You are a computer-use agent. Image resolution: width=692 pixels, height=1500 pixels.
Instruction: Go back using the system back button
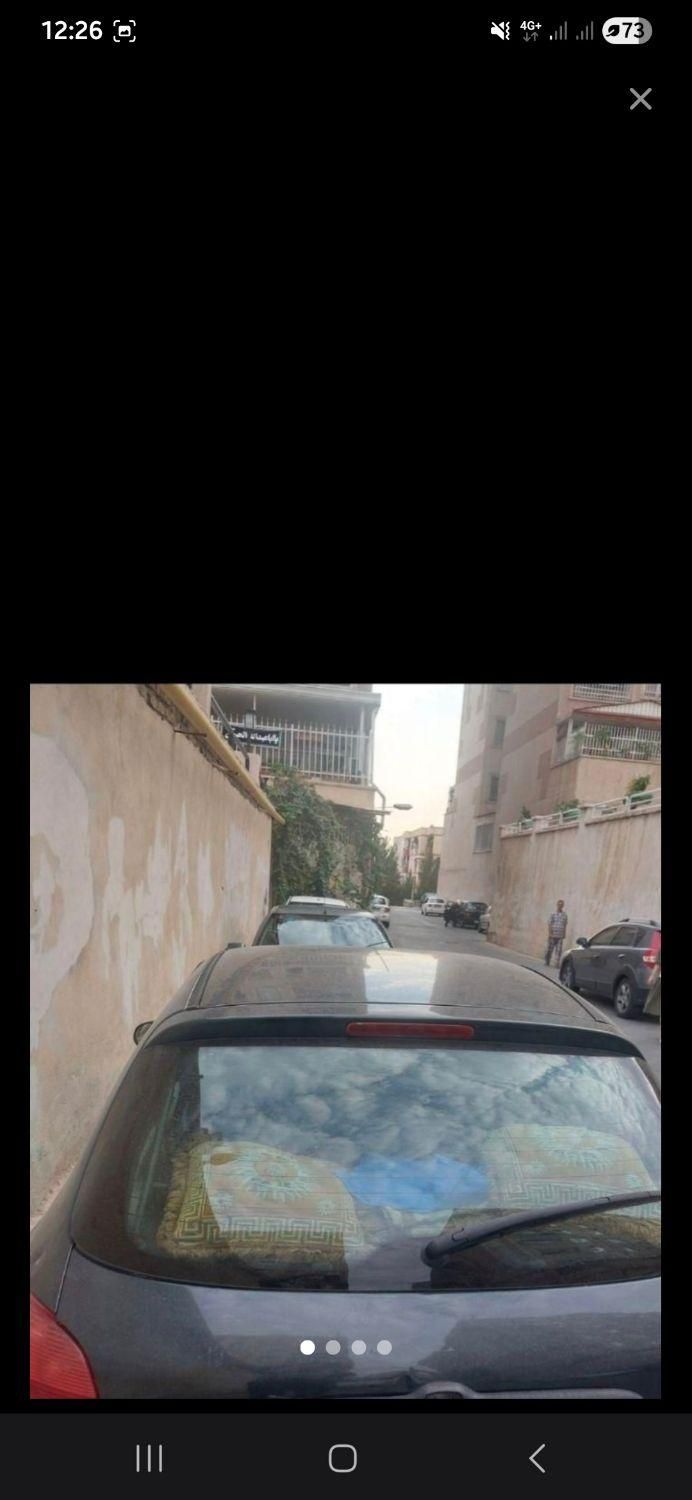click(x=537, y=1458)
